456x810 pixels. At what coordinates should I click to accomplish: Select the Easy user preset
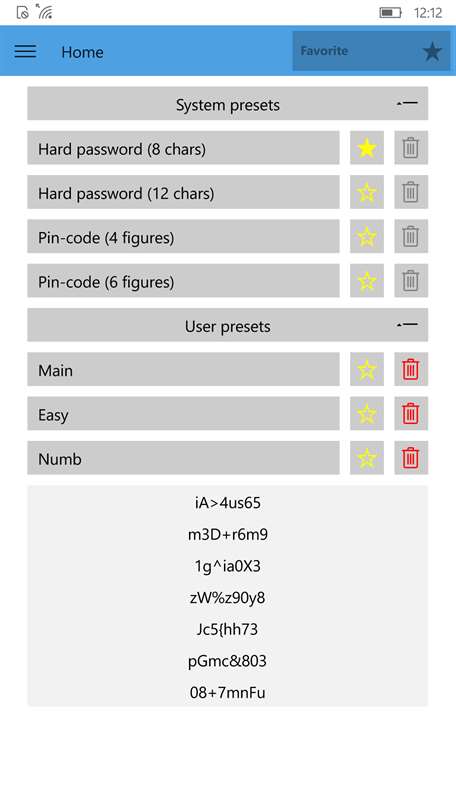[183, 413]
